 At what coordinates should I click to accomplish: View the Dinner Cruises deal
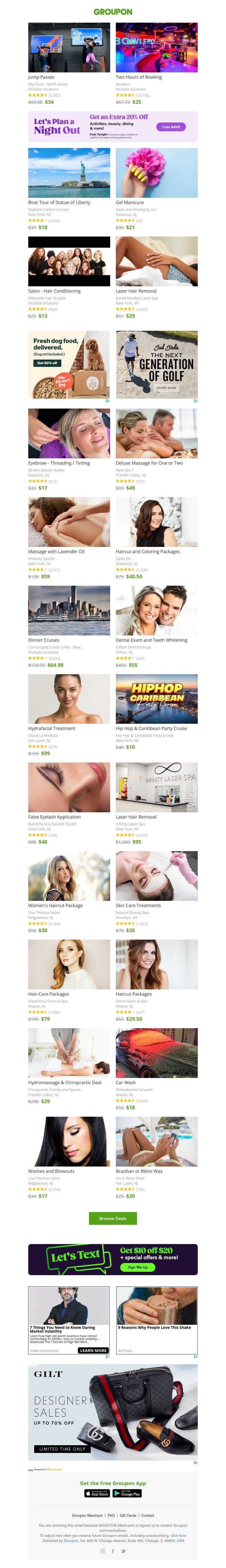click(69, 610)
